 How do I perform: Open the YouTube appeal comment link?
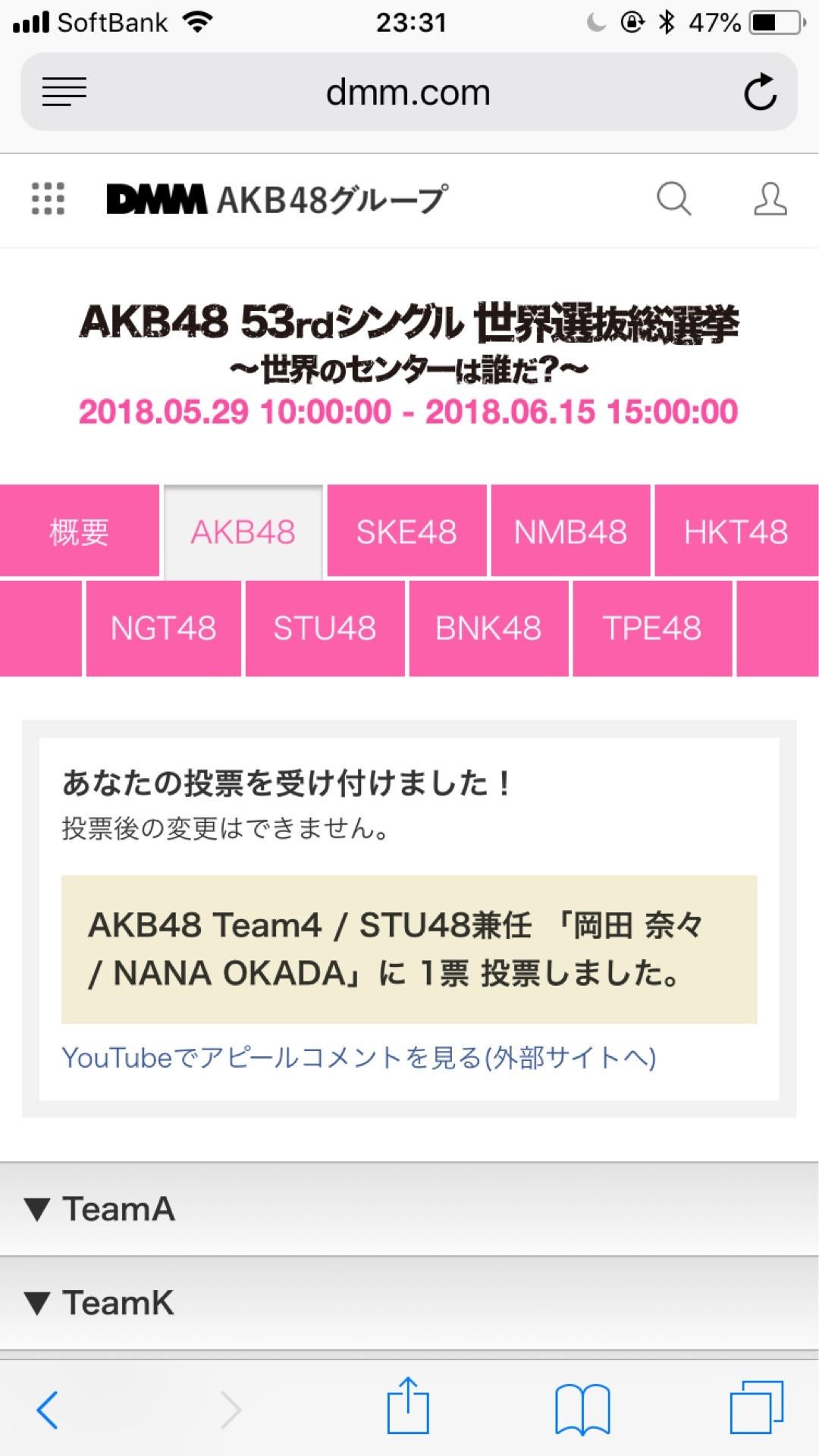[x=359, y=1057]
